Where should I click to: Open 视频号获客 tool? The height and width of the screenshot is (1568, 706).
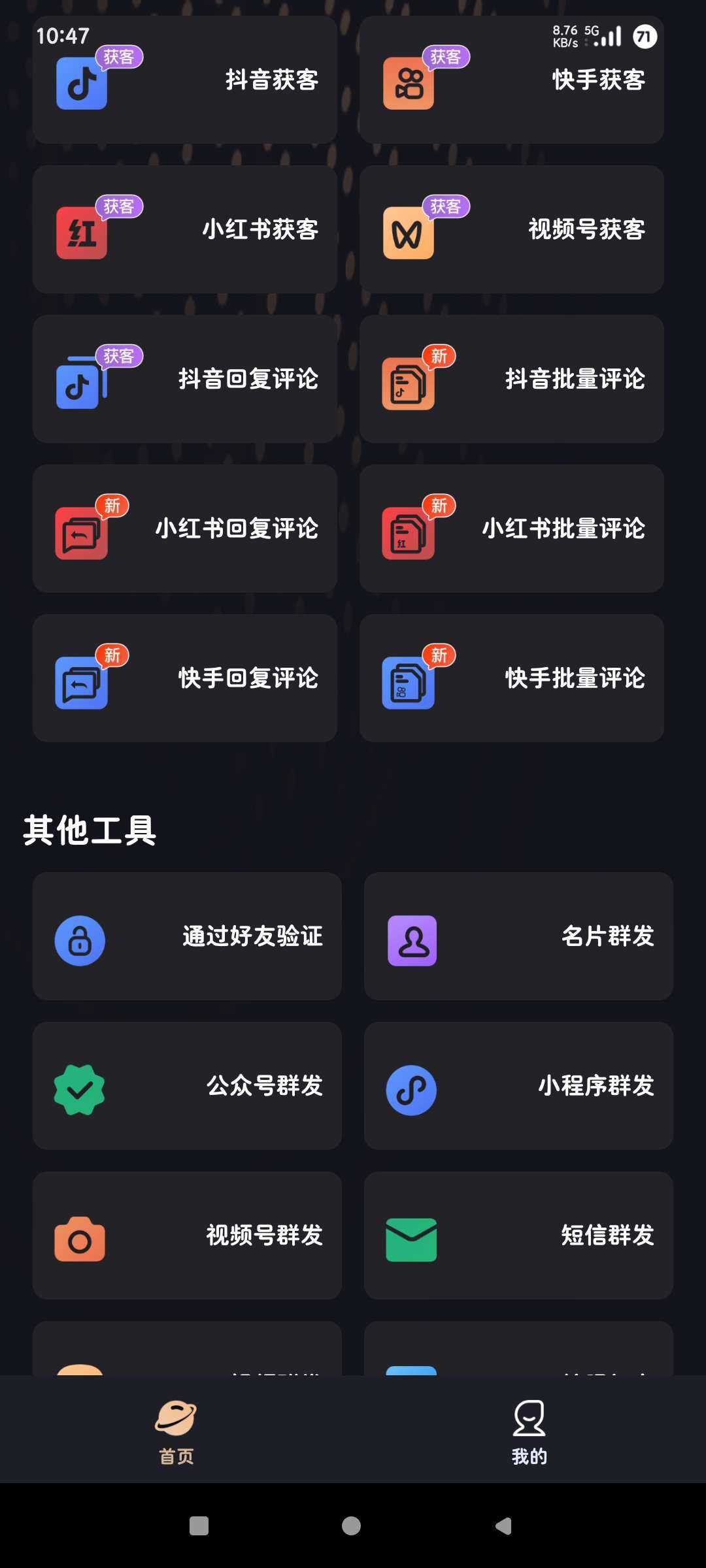point(512,229)
